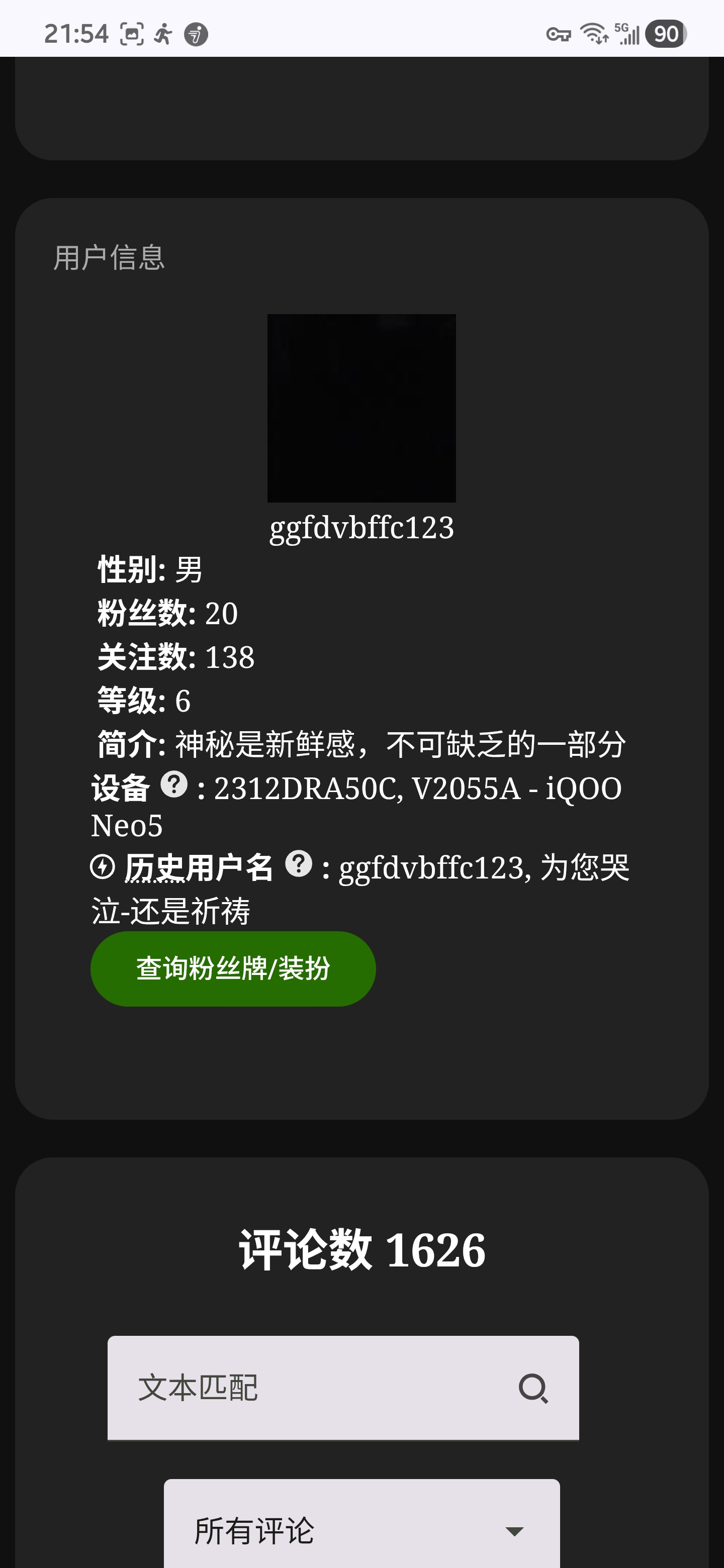Open help icon next to 历史用户名
This screenshot has height=1568, width=724.
point(298,864)
